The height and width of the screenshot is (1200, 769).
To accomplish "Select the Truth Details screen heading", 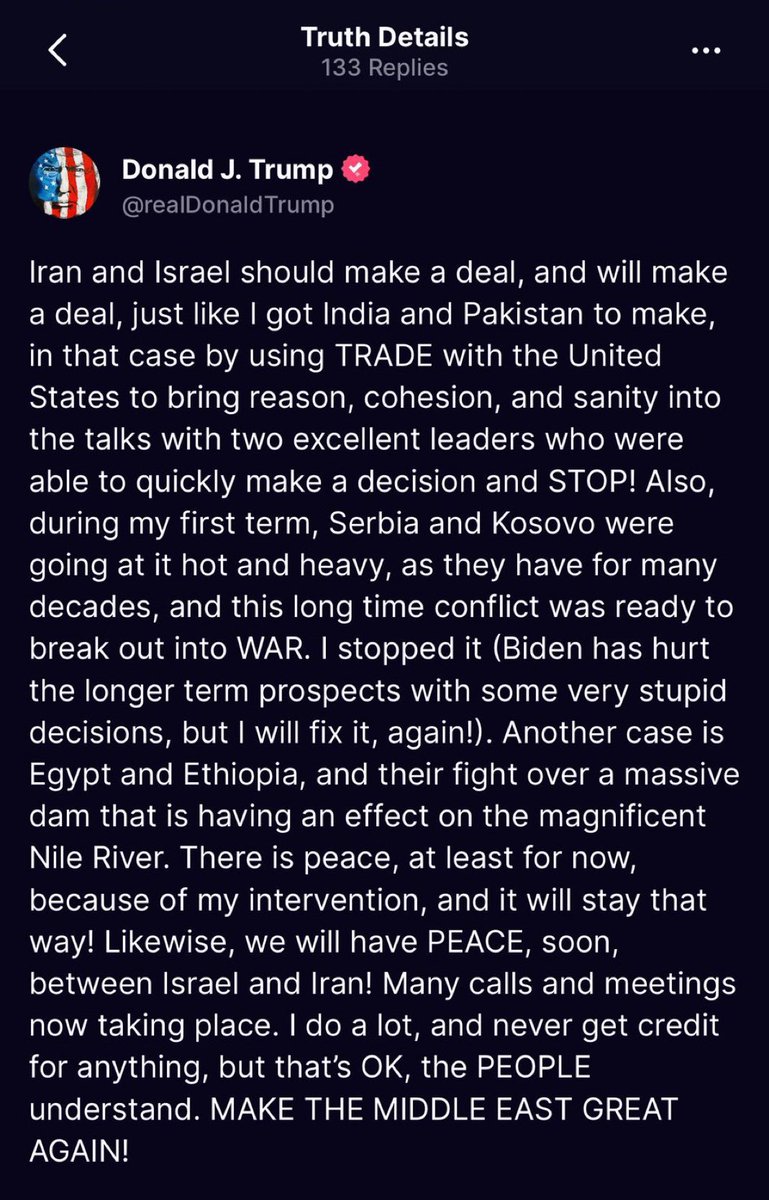I will (x=384, y=38).
